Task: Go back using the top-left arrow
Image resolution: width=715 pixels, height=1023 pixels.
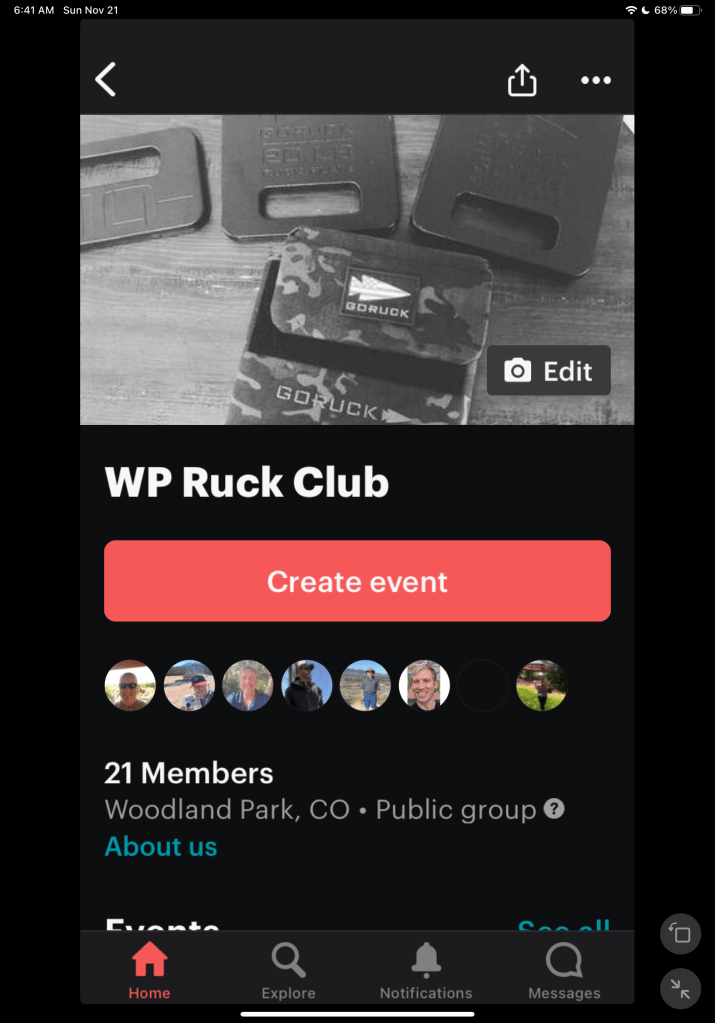Action: tap(106, 80)
